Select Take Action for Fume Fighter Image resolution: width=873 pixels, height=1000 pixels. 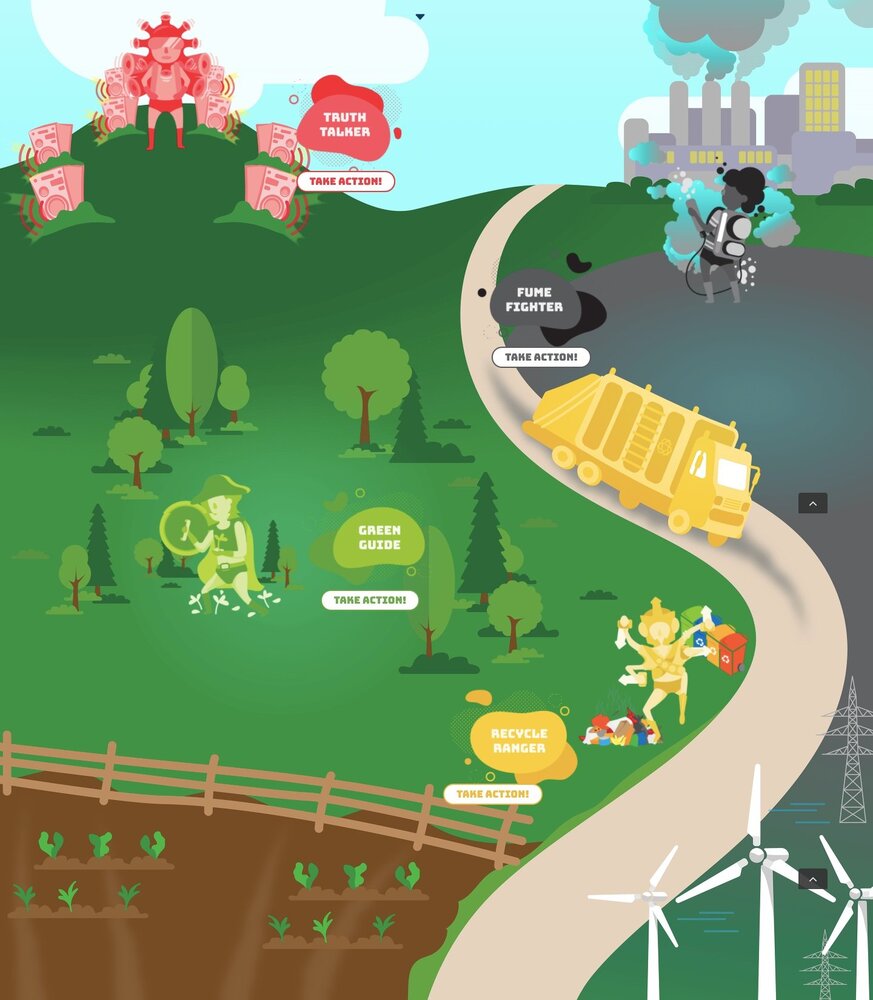pos(541,357)
